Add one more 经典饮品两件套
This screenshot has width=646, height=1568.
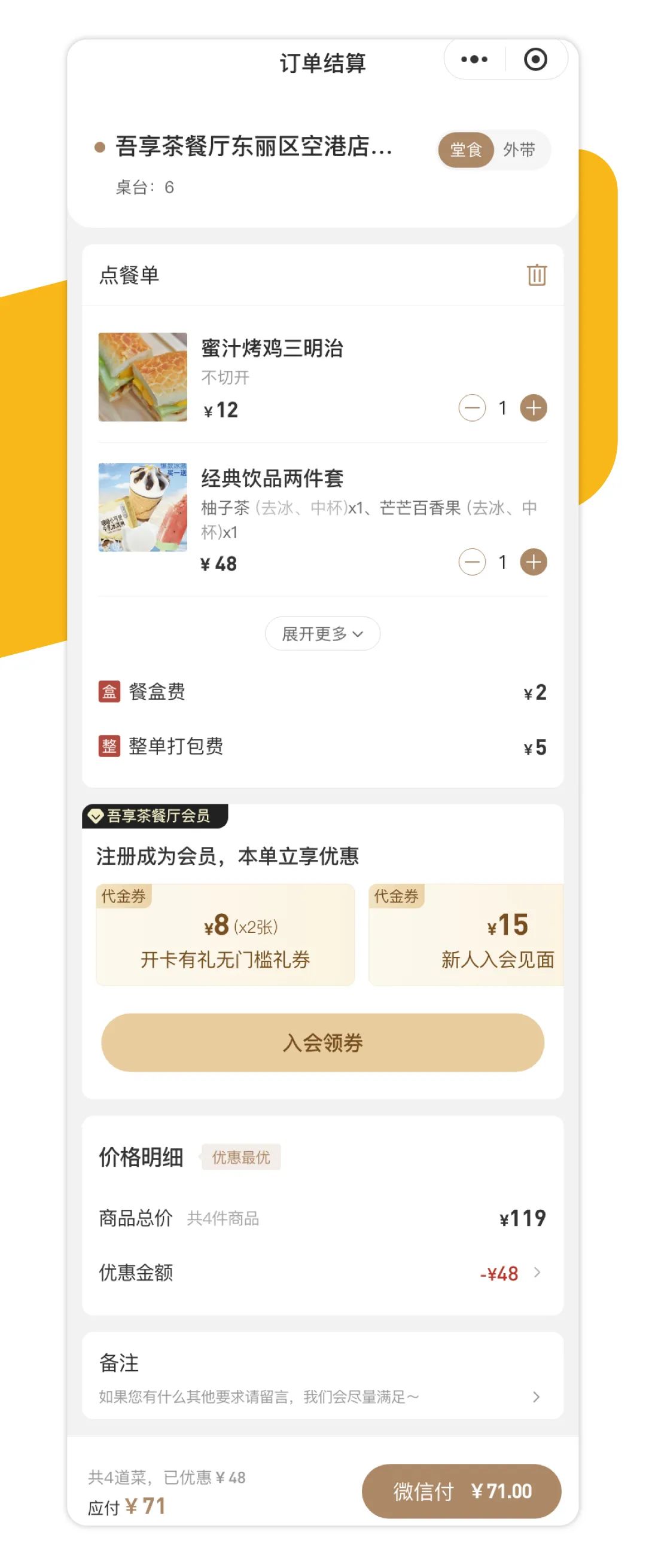coord(534,562)
